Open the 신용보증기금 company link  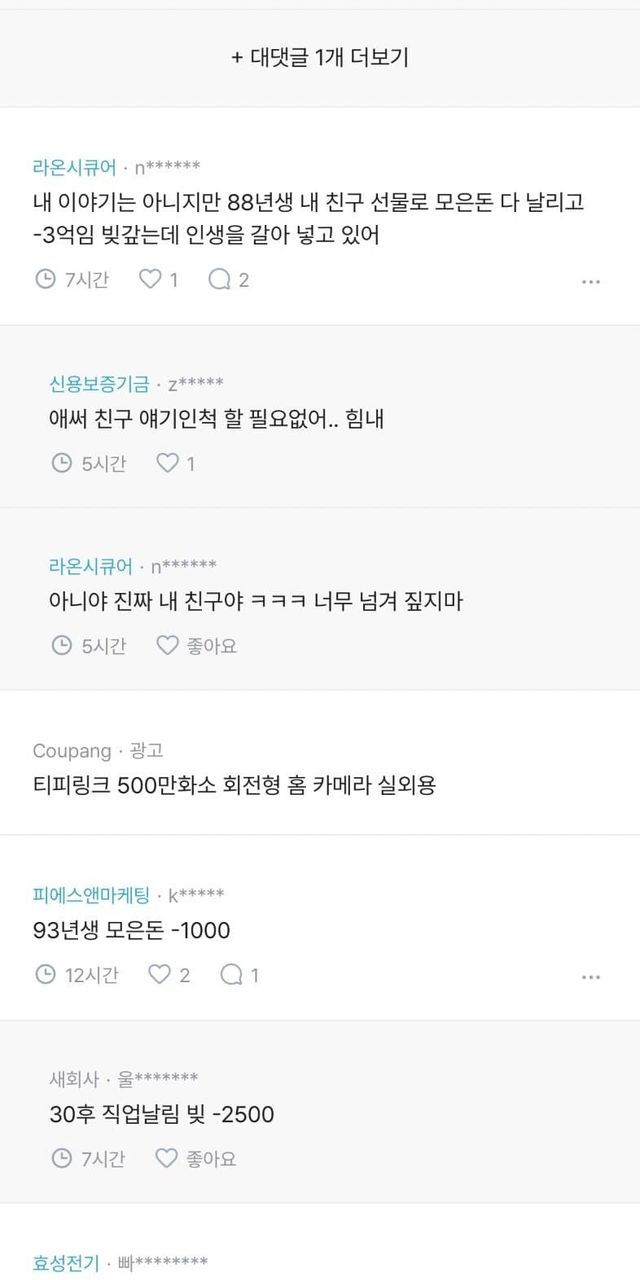click(99, 384)
